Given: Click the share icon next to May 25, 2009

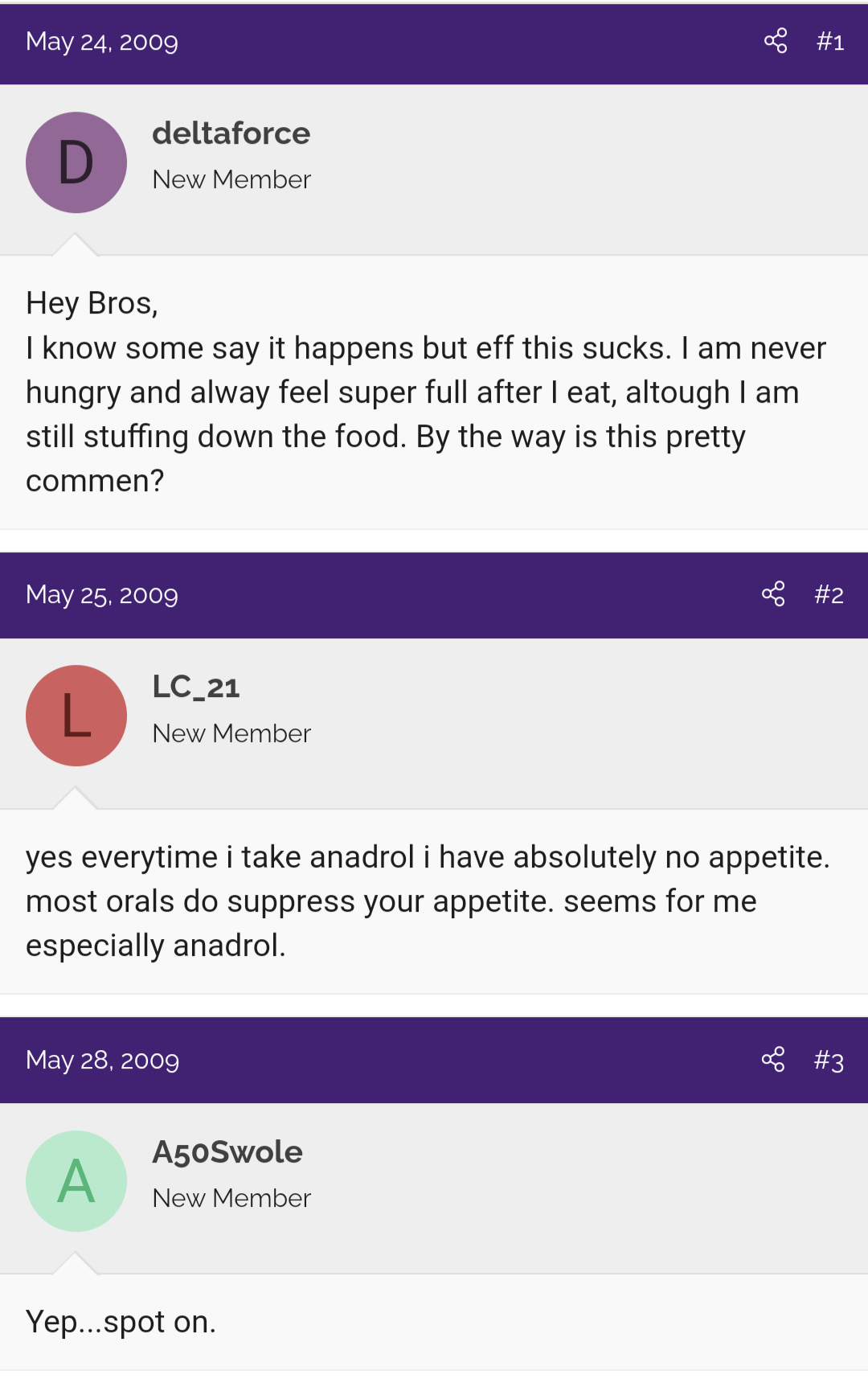Looking at the screenshot, I should [774, 594].
